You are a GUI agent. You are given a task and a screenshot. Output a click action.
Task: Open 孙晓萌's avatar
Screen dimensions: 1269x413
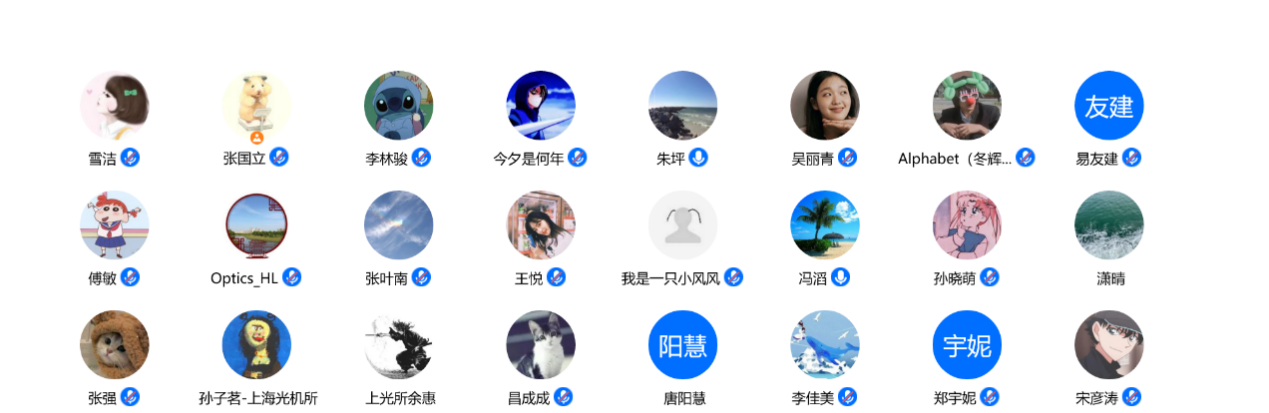click(x=966, y=225)
